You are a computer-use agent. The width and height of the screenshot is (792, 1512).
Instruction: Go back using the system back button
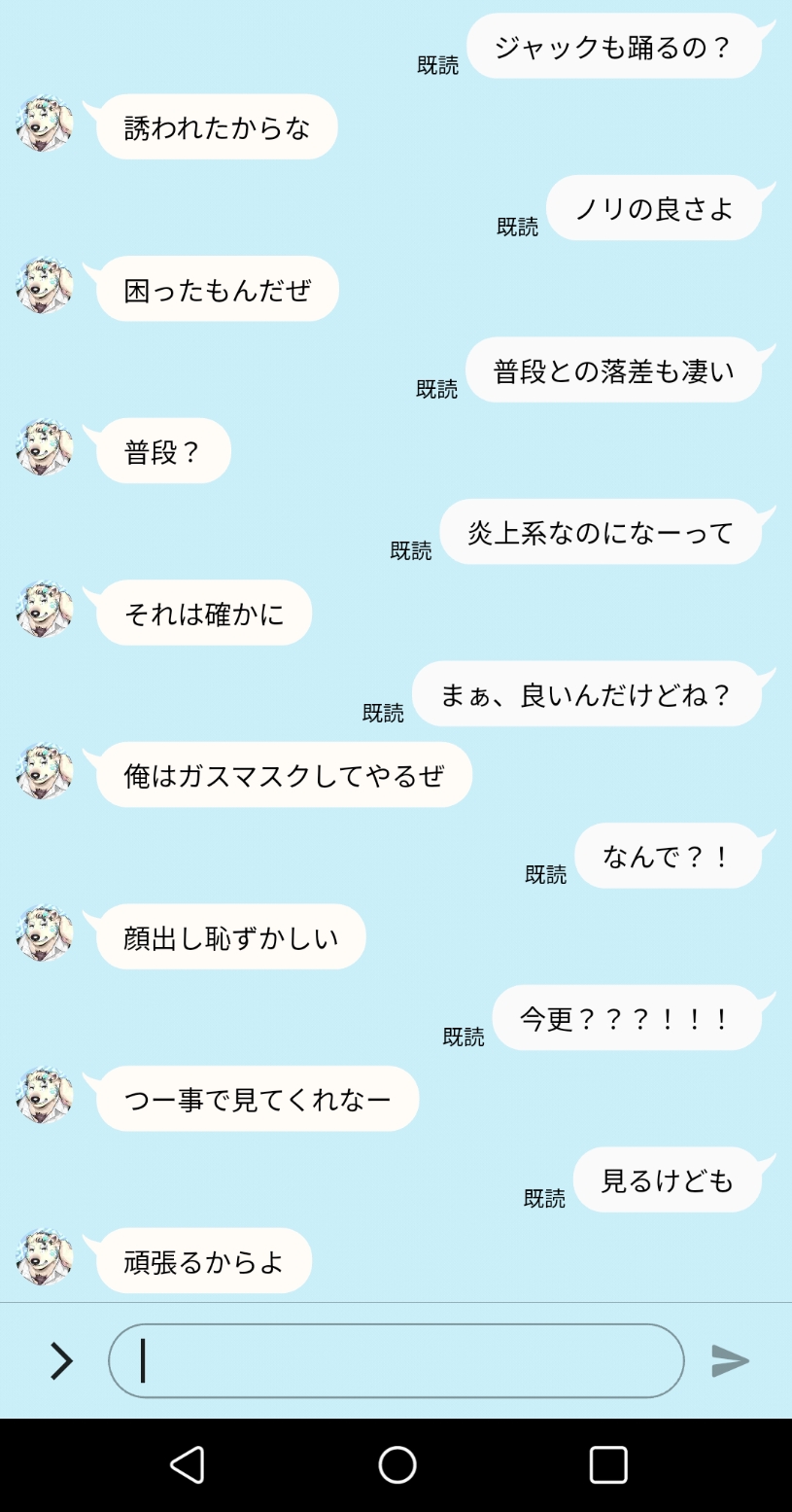click(x=187, y=1464)
